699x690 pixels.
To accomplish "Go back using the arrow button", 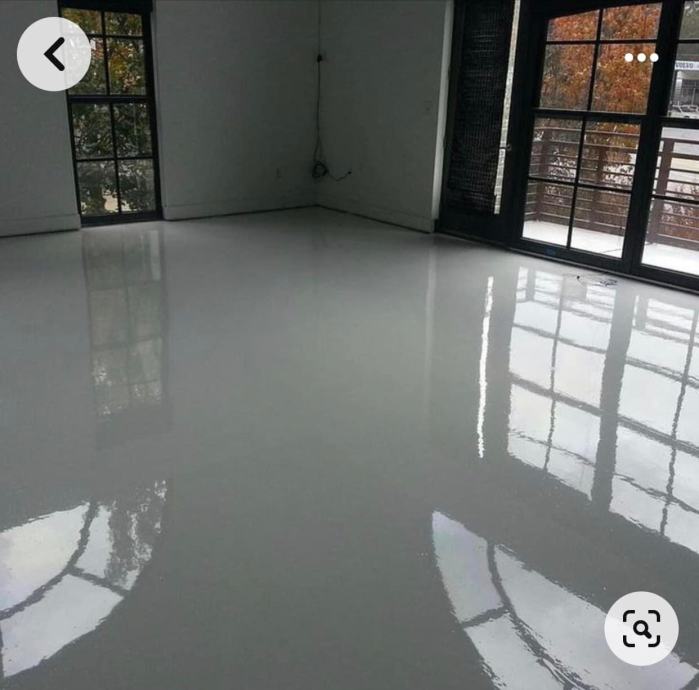I will (54, 54).
